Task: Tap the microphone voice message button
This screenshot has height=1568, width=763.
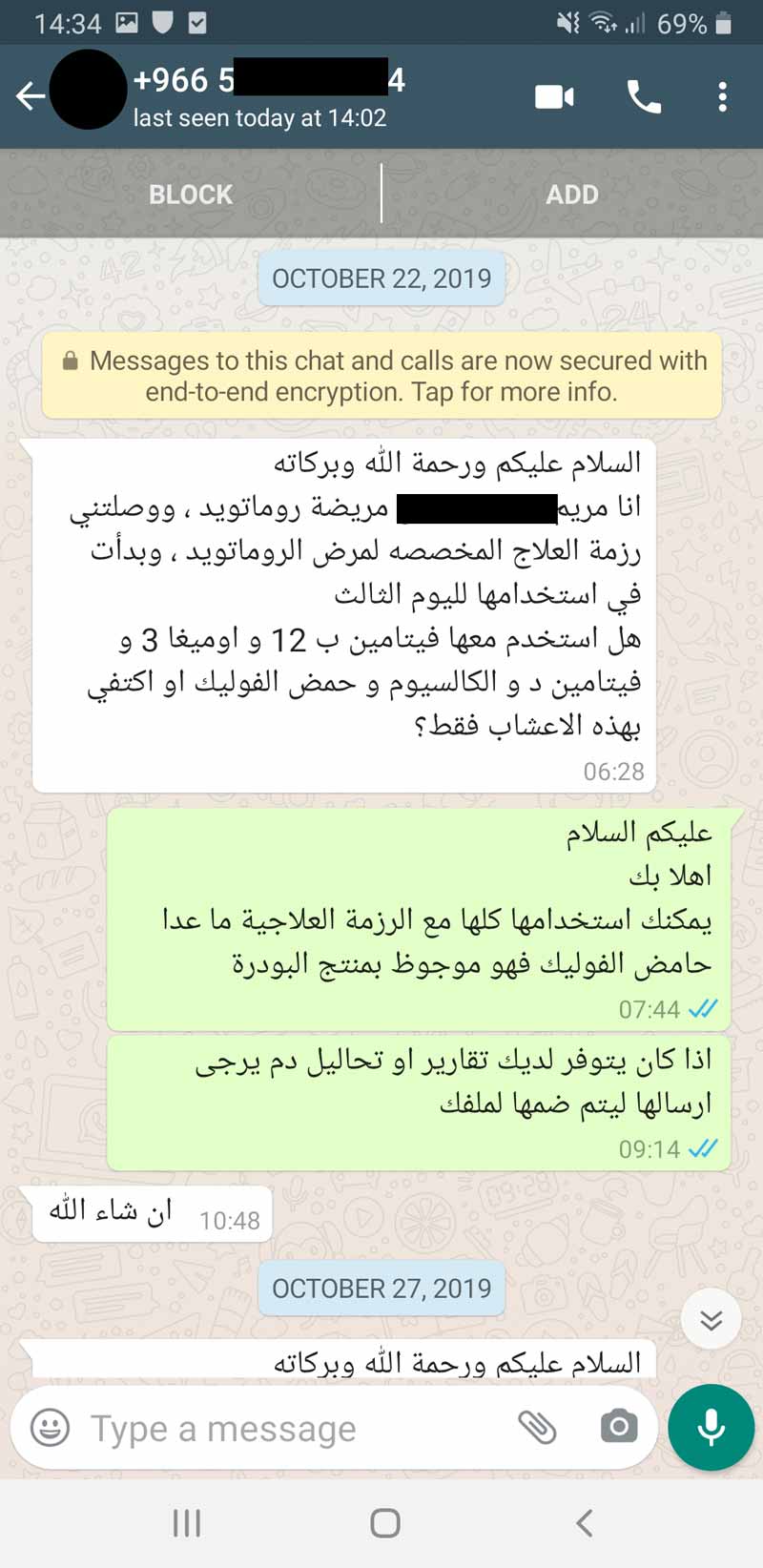Action: click(x=711, y=1428)
